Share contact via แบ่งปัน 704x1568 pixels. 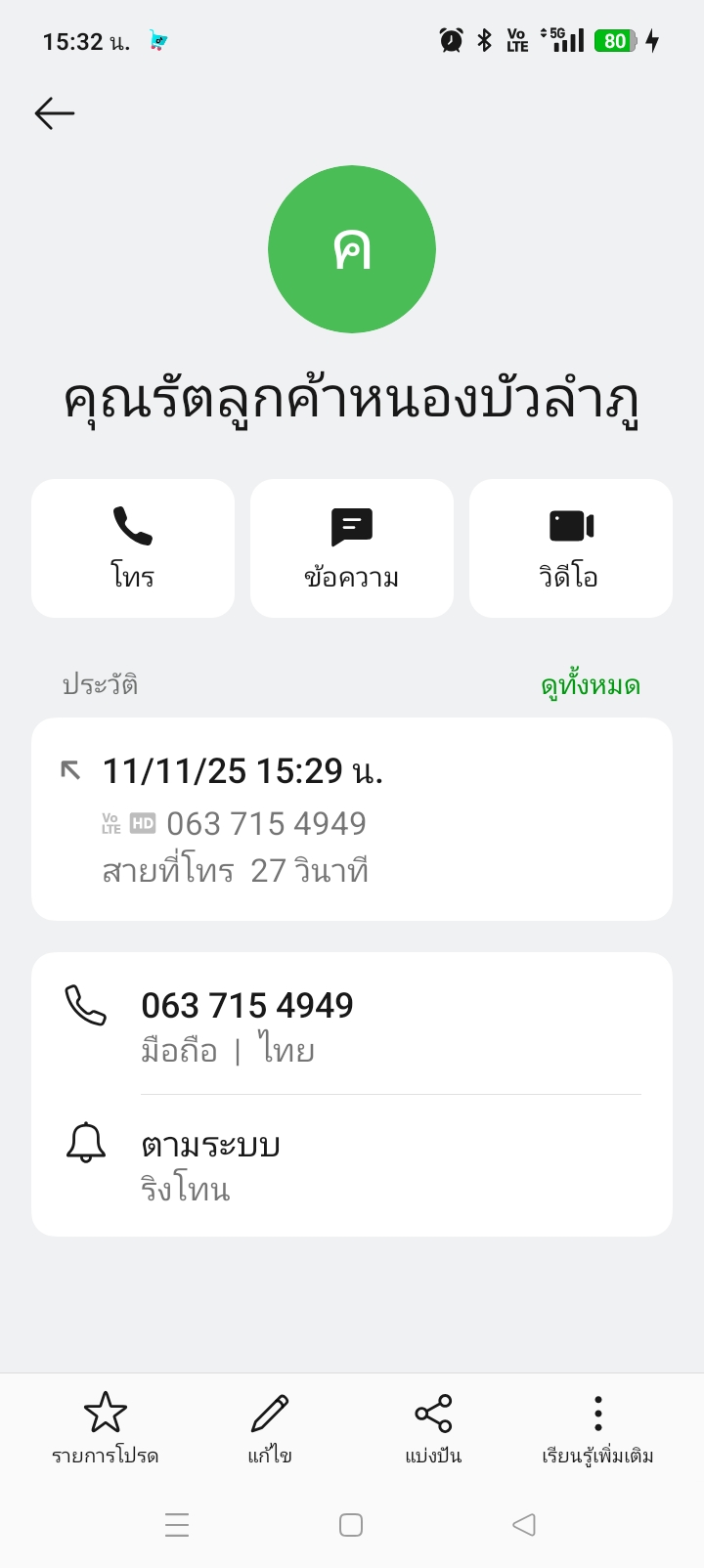[433, 1427]
